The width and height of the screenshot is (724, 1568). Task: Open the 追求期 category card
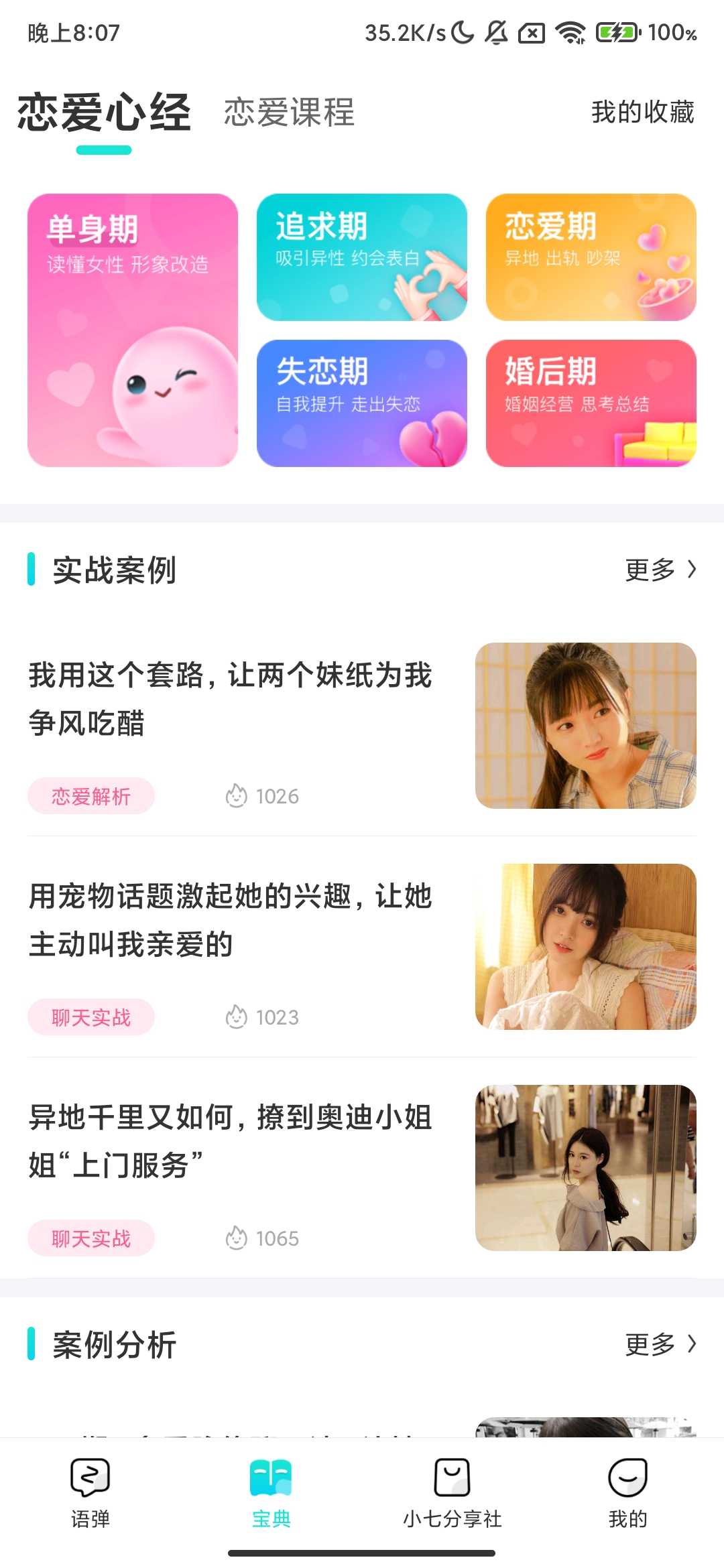tap(361, 257)
